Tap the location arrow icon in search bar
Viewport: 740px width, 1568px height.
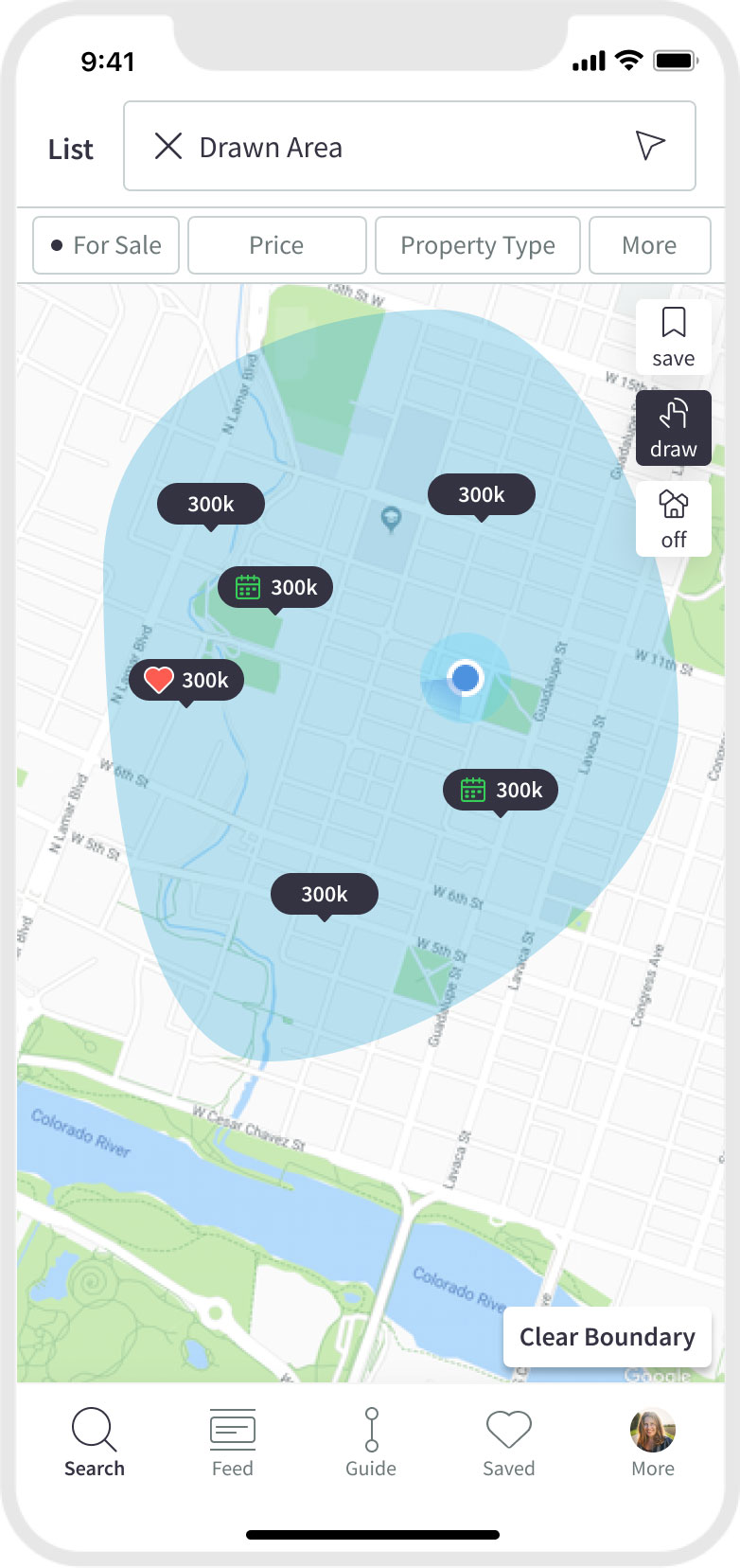click(650, 146)
